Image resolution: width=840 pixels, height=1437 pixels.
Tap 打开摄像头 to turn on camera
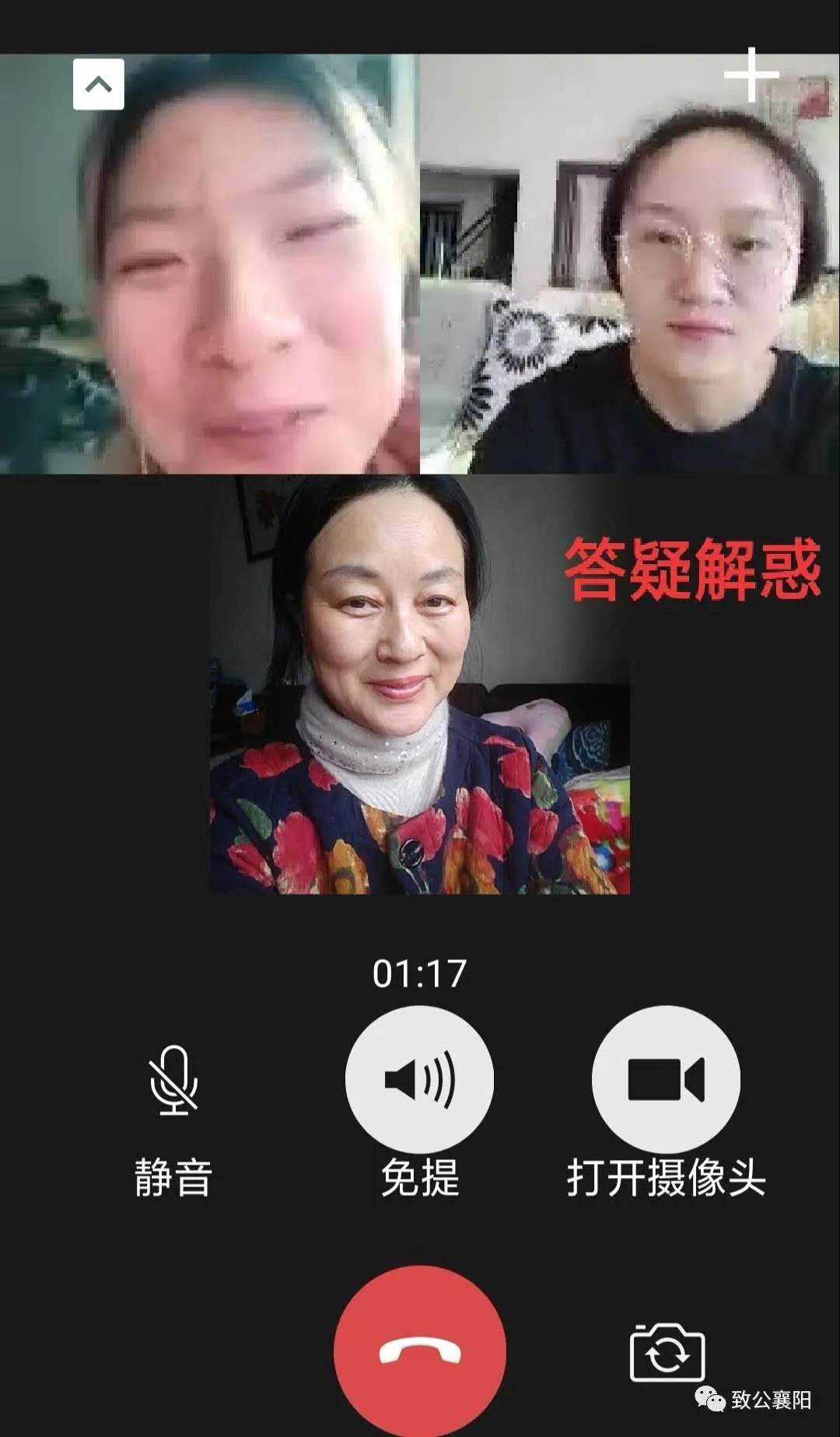coord(666,1080)
